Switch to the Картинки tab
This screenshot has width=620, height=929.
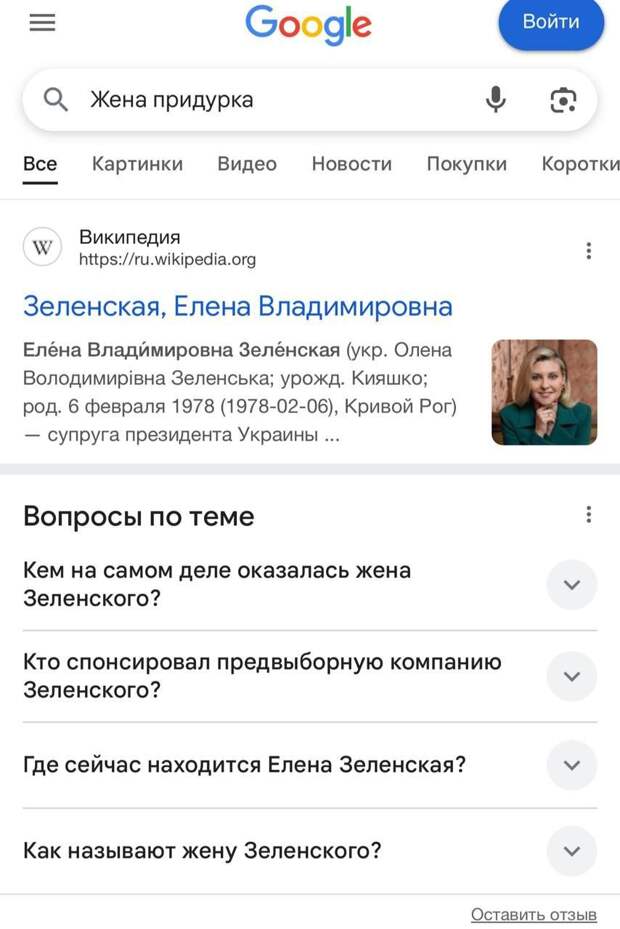[137, 164]
